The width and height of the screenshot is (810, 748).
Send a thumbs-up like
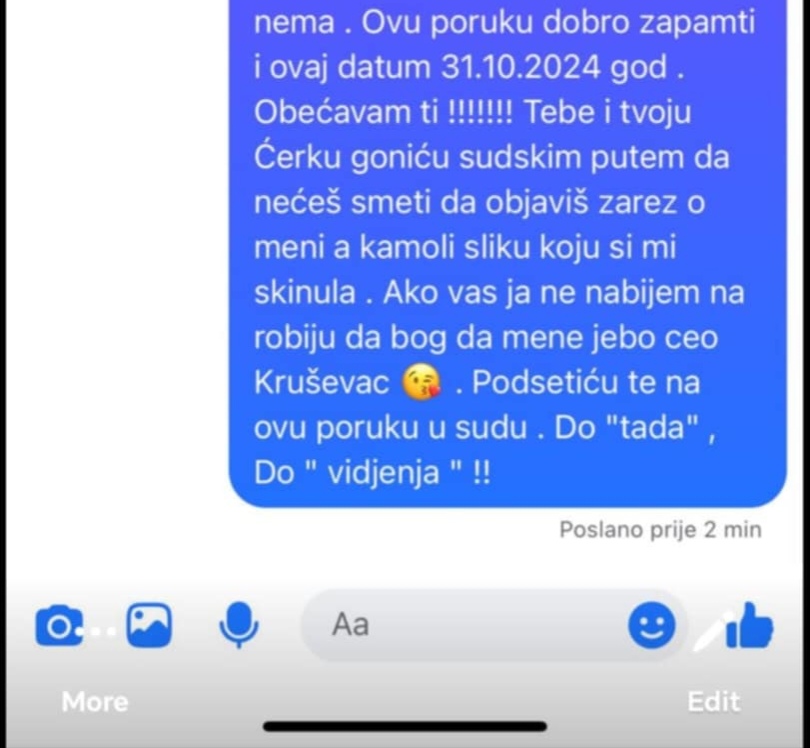tap(750, 626)
